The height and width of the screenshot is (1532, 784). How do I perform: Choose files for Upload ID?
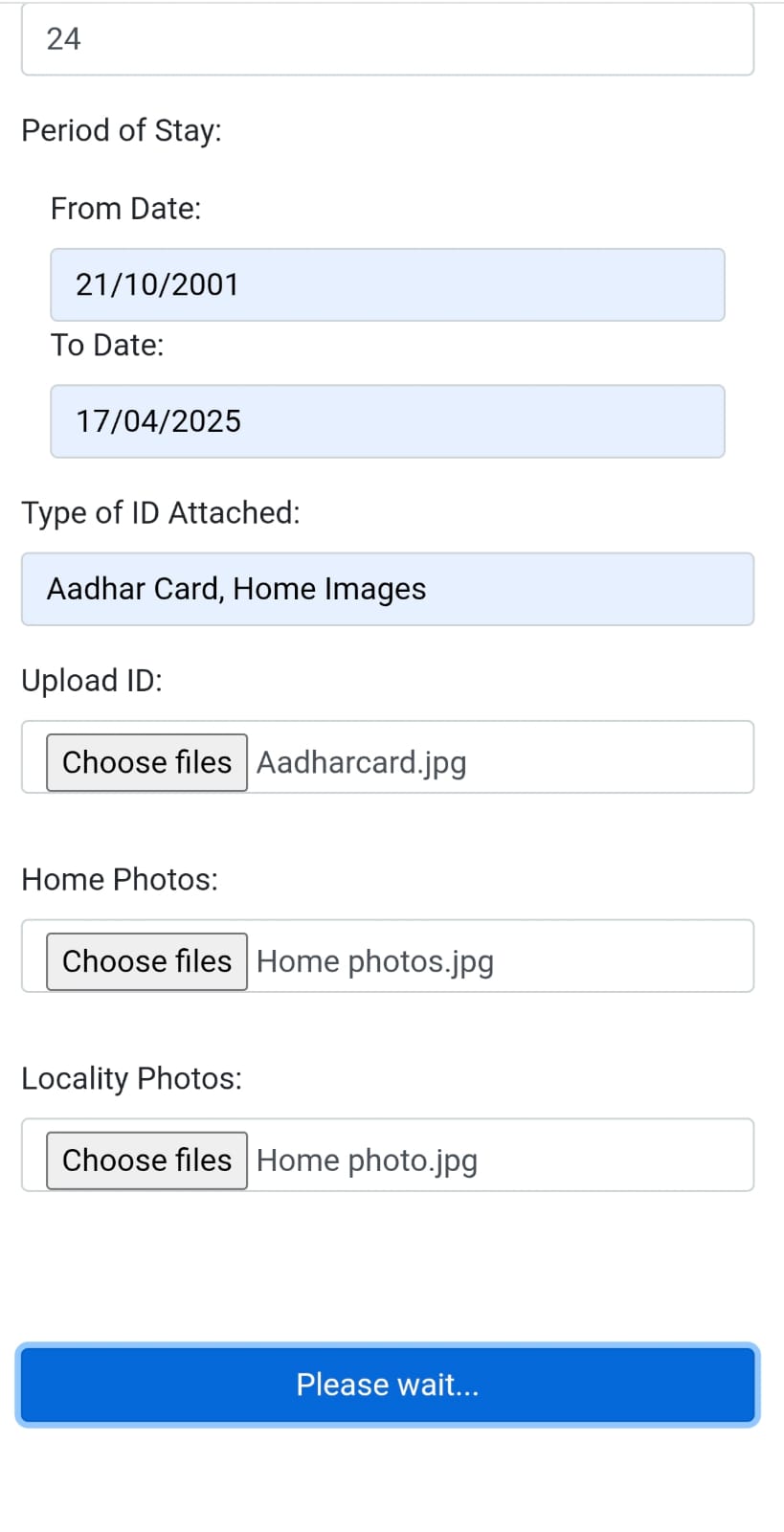[x=146, y=762]
